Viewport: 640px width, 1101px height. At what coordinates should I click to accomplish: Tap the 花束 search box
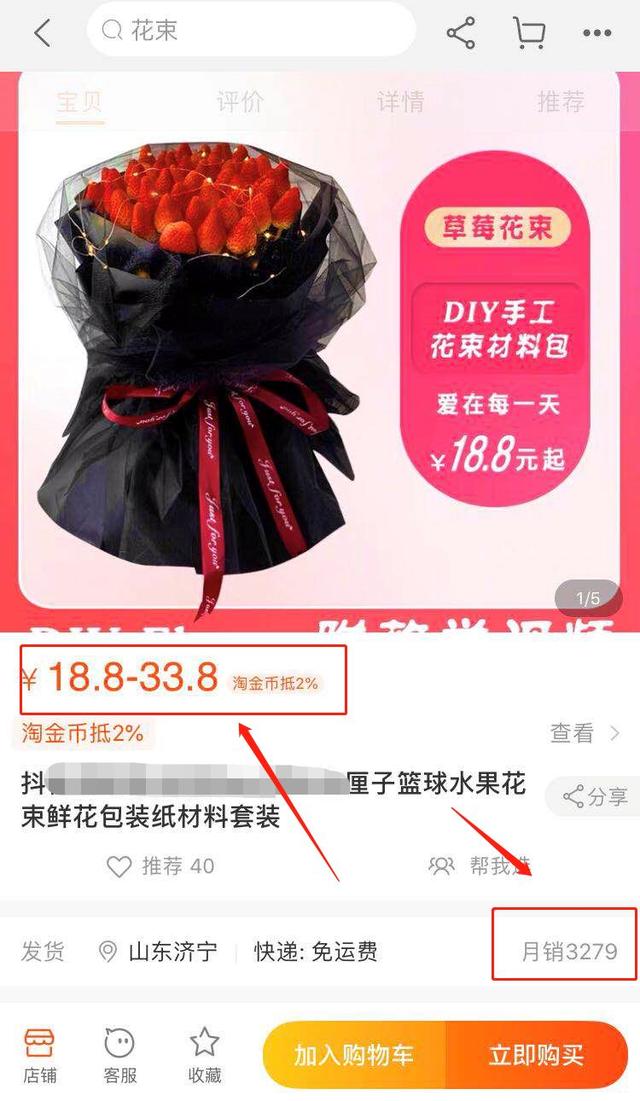[250, 31]
